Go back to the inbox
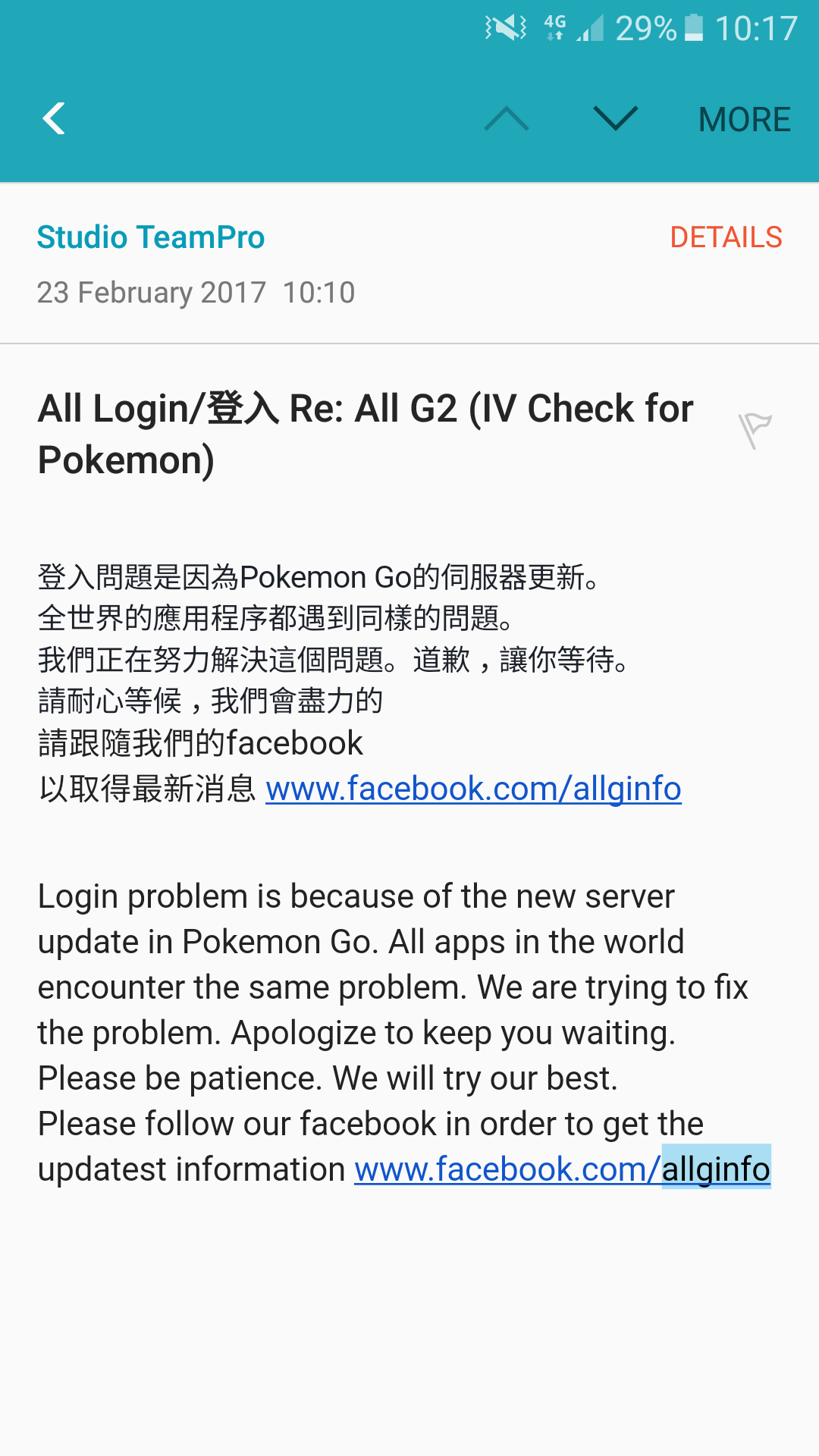Image resolution: width=819 pixels, height=1456 pixels. [x=54, y=119]
